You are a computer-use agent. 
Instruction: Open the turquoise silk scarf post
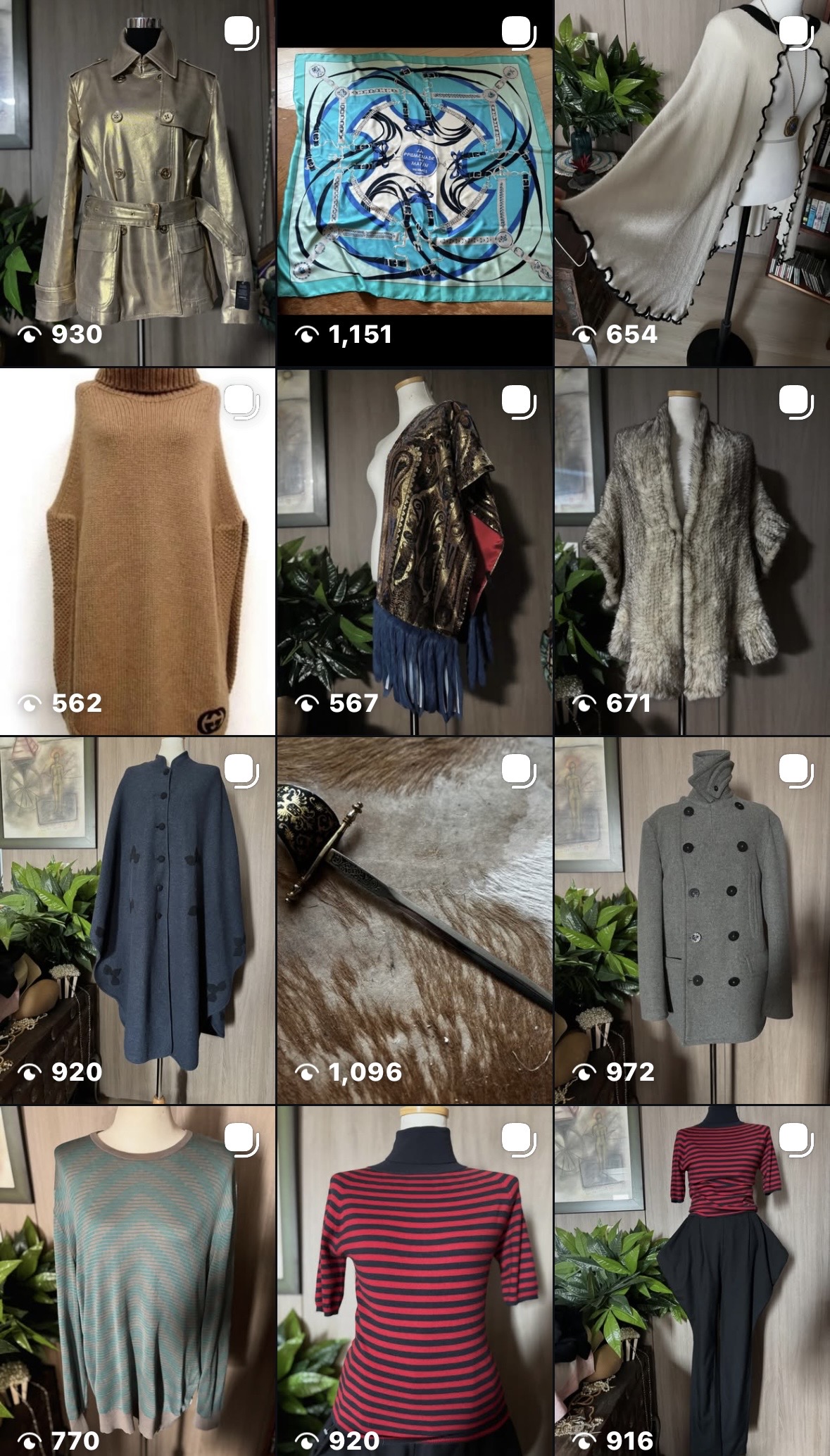414,183
